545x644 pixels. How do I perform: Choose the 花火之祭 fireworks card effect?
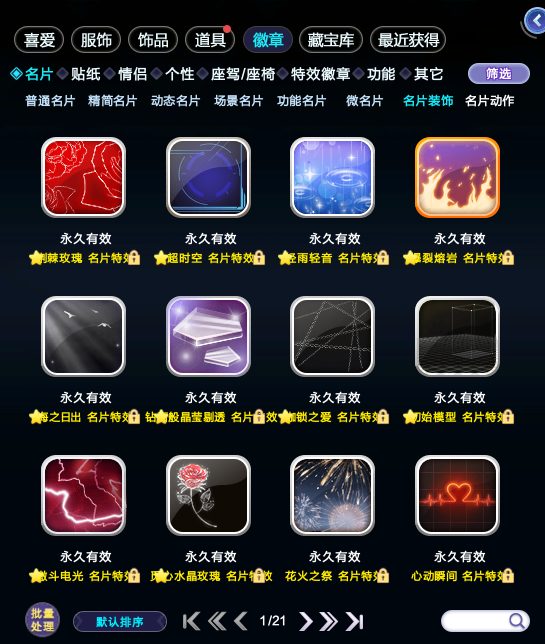pos(332,495)
